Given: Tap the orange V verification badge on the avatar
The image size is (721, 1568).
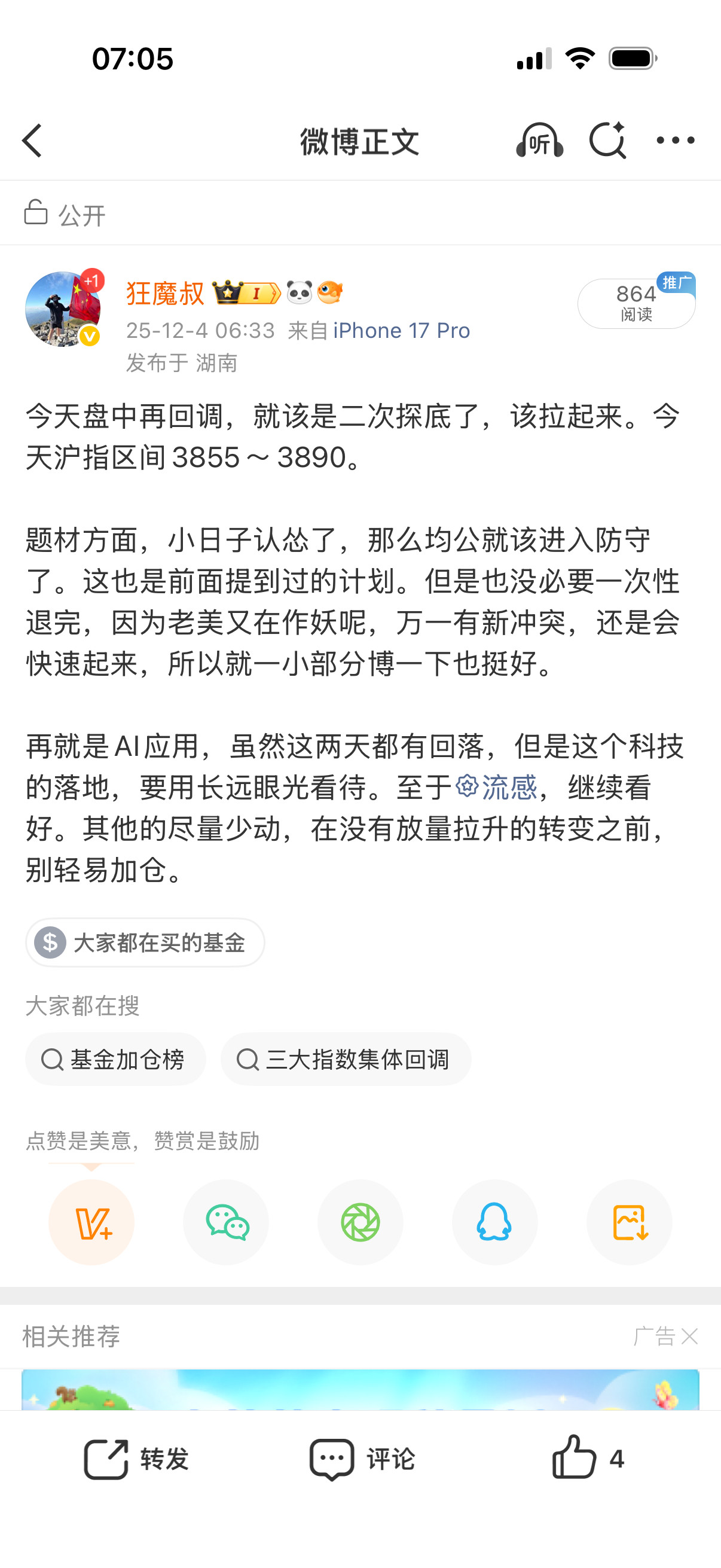Looking at the screenshot, I should (x=89, y=337).
